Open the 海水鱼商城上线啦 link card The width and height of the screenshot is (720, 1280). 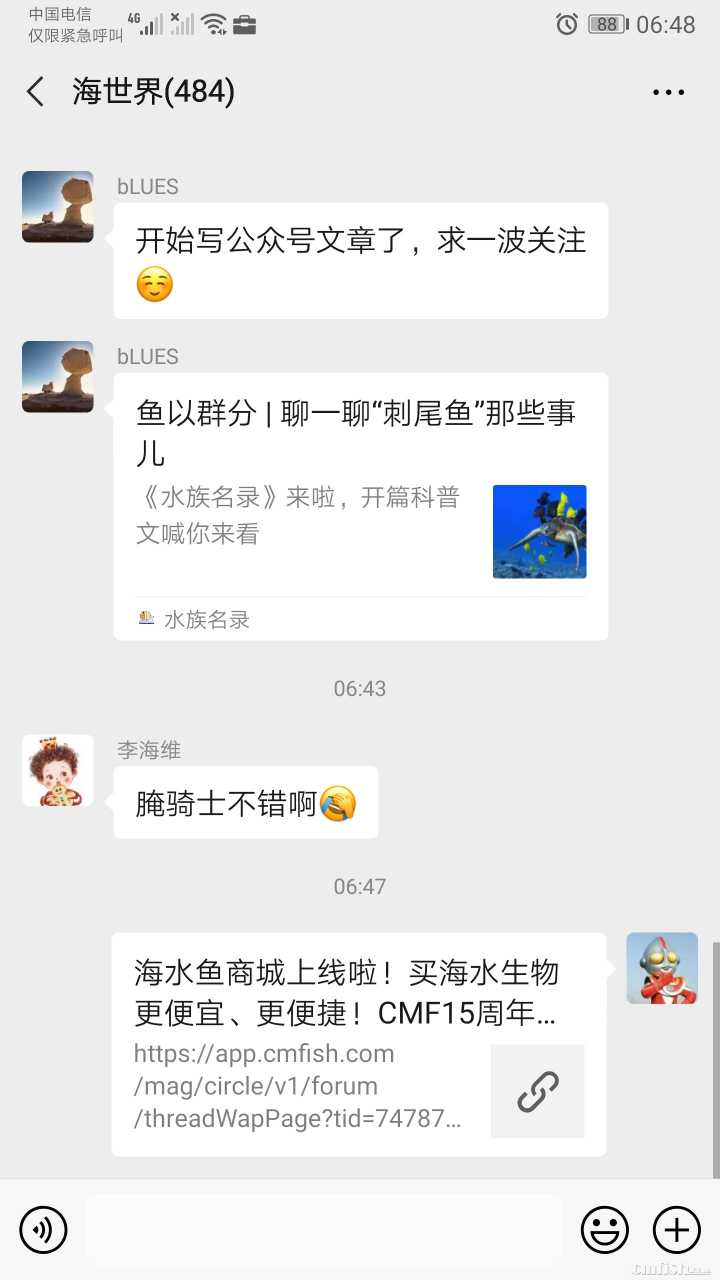click(358, 1044)
